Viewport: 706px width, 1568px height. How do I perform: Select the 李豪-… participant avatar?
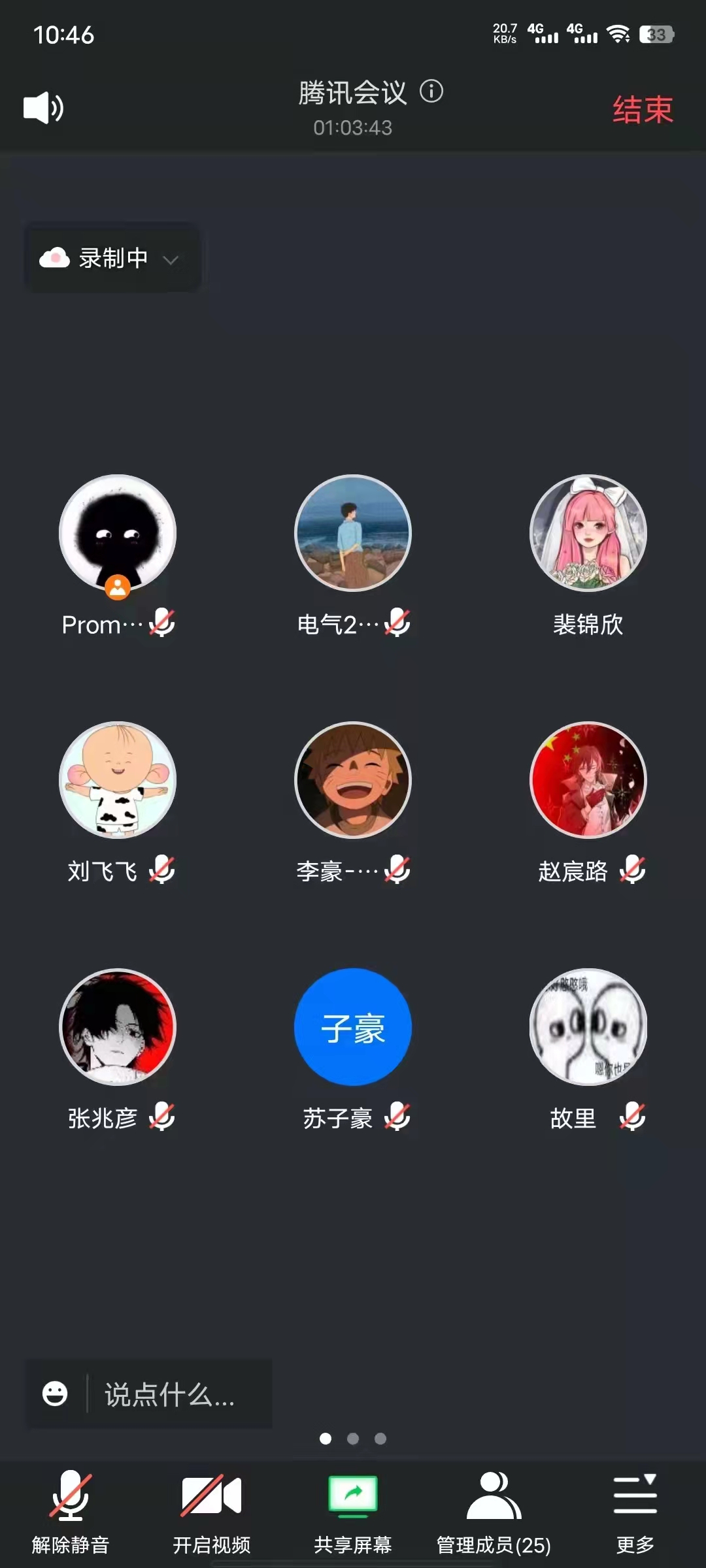pos(353,780)
